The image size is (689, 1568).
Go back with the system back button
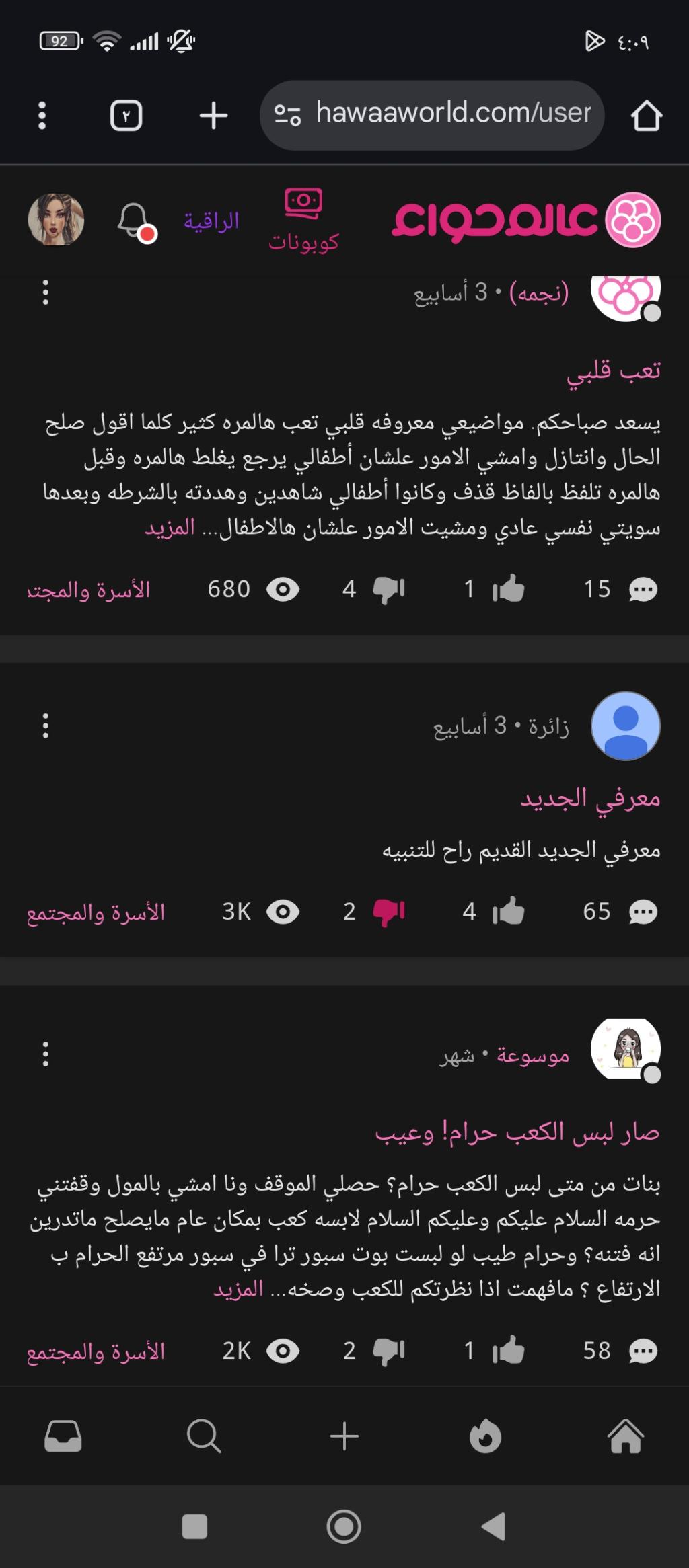[x=493, y=1526]
